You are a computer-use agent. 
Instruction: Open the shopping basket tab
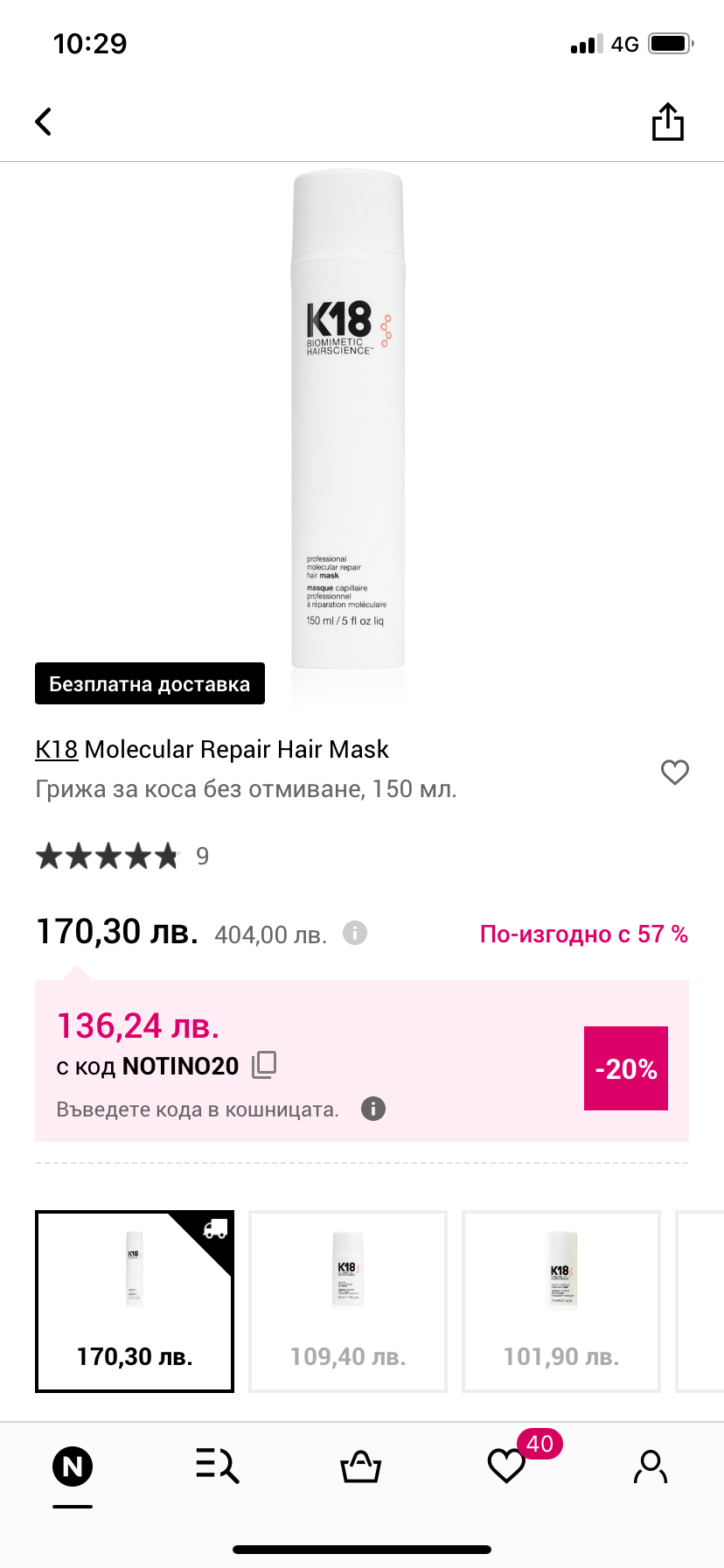(x=360, y=1466)
